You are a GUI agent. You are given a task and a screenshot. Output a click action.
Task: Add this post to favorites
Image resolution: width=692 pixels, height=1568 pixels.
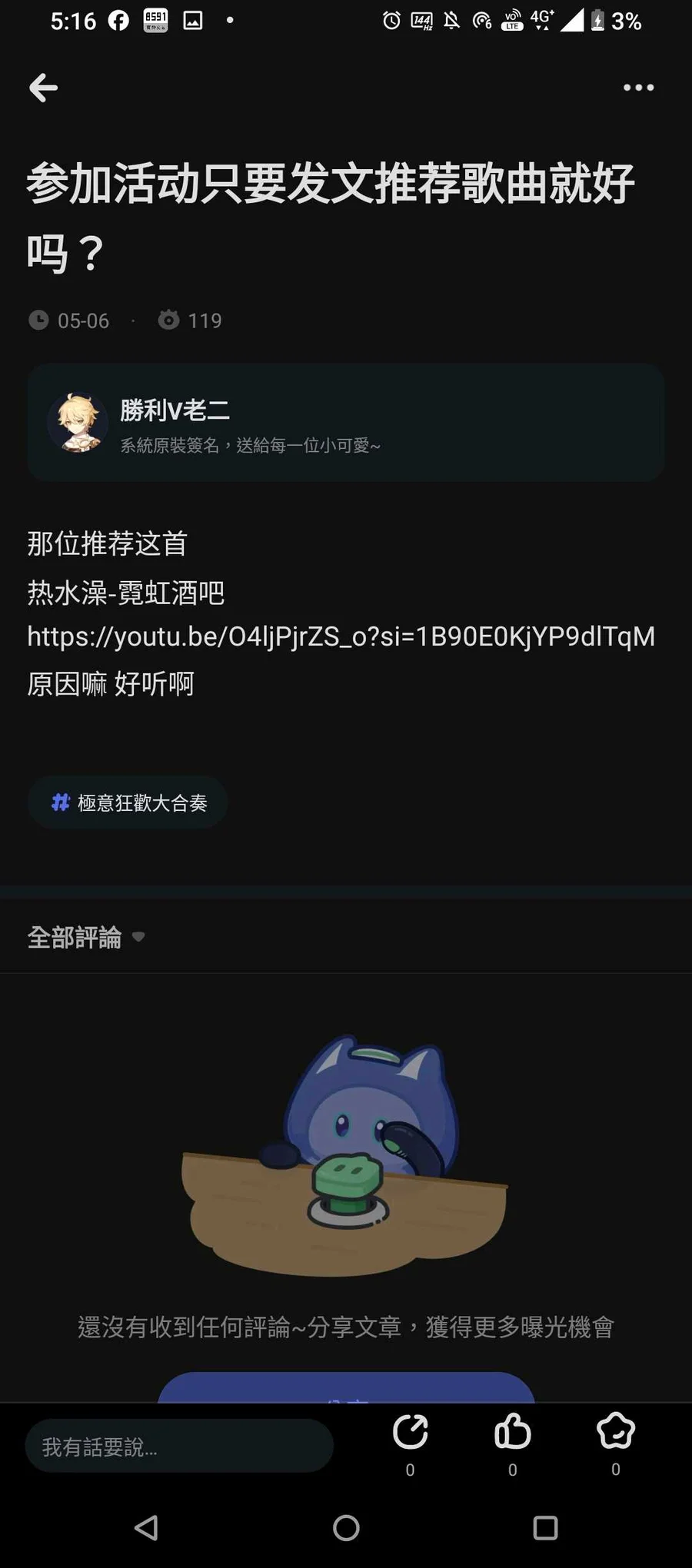tap(615, 1433)
